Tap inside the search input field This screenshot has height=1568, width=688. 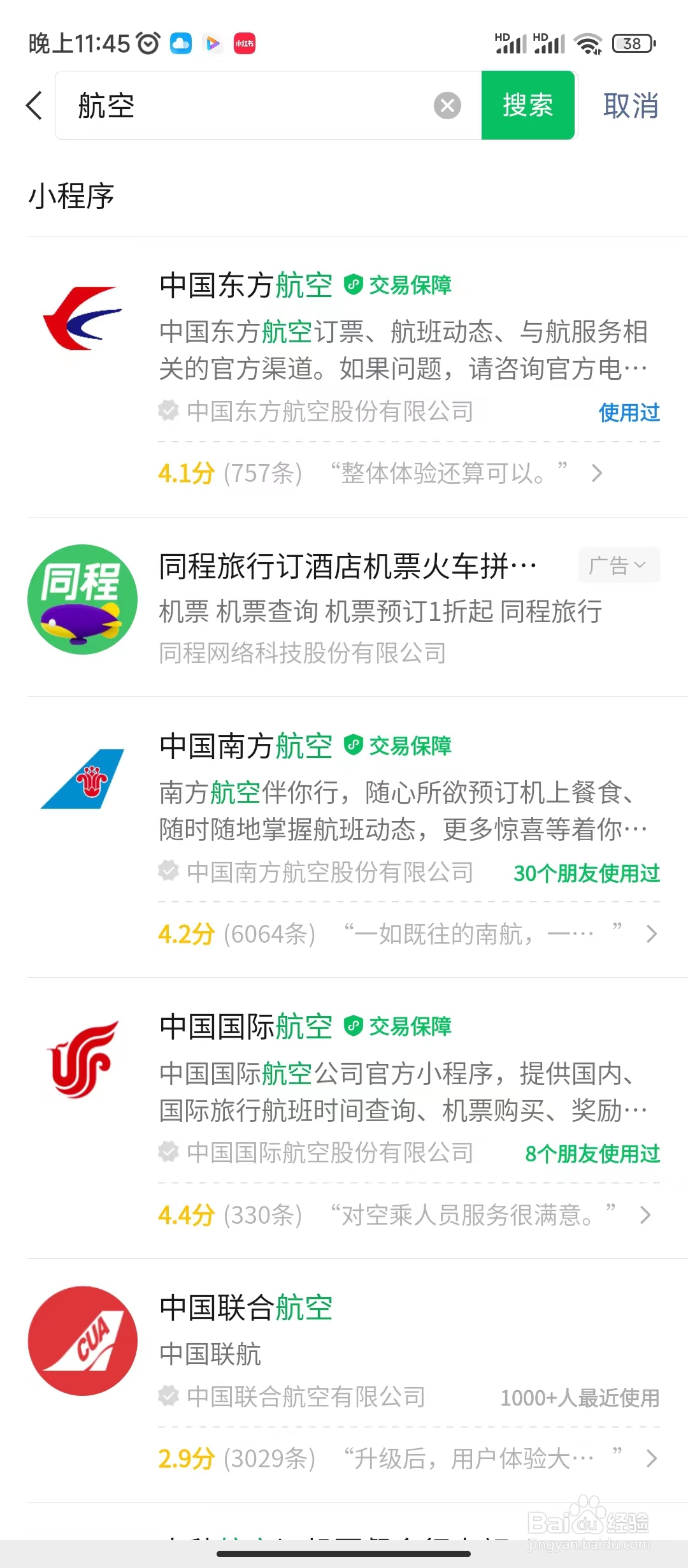[x=255, y=105]
